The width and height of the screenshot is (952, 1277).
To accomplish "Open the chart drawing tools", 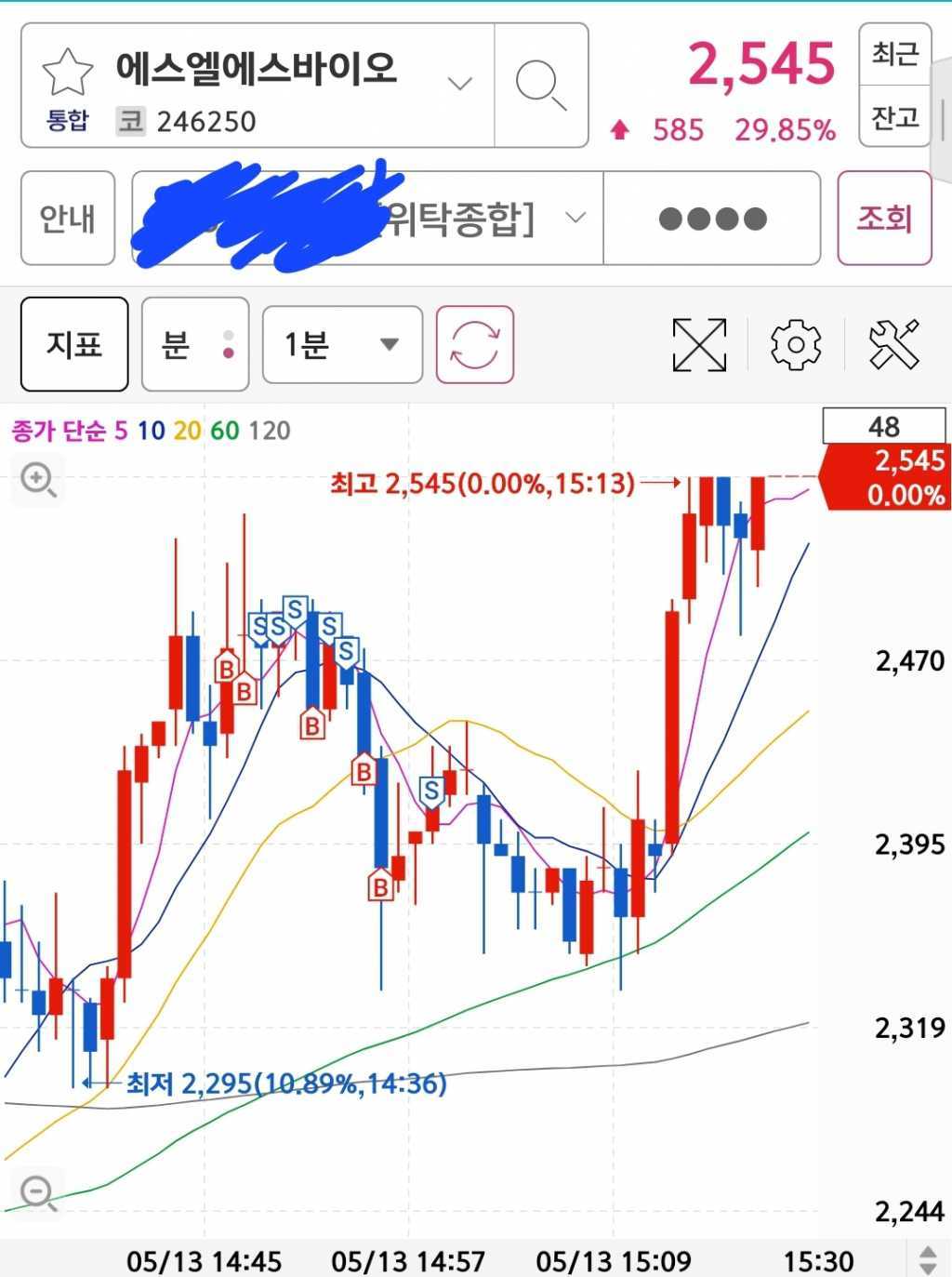I will coord(893,345).
